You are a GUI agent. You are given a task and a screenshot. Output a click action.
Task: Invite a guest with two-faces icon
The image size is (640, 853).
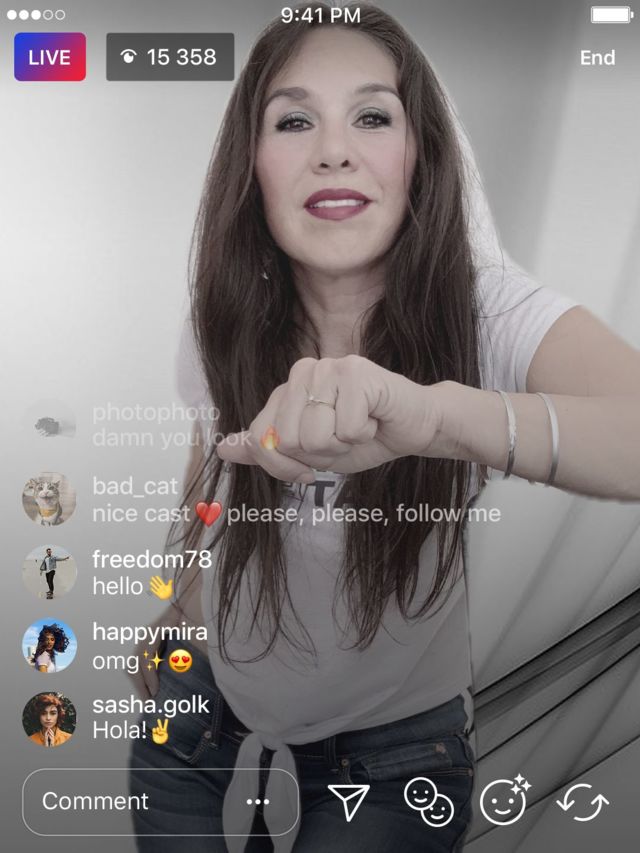point(429,801)
